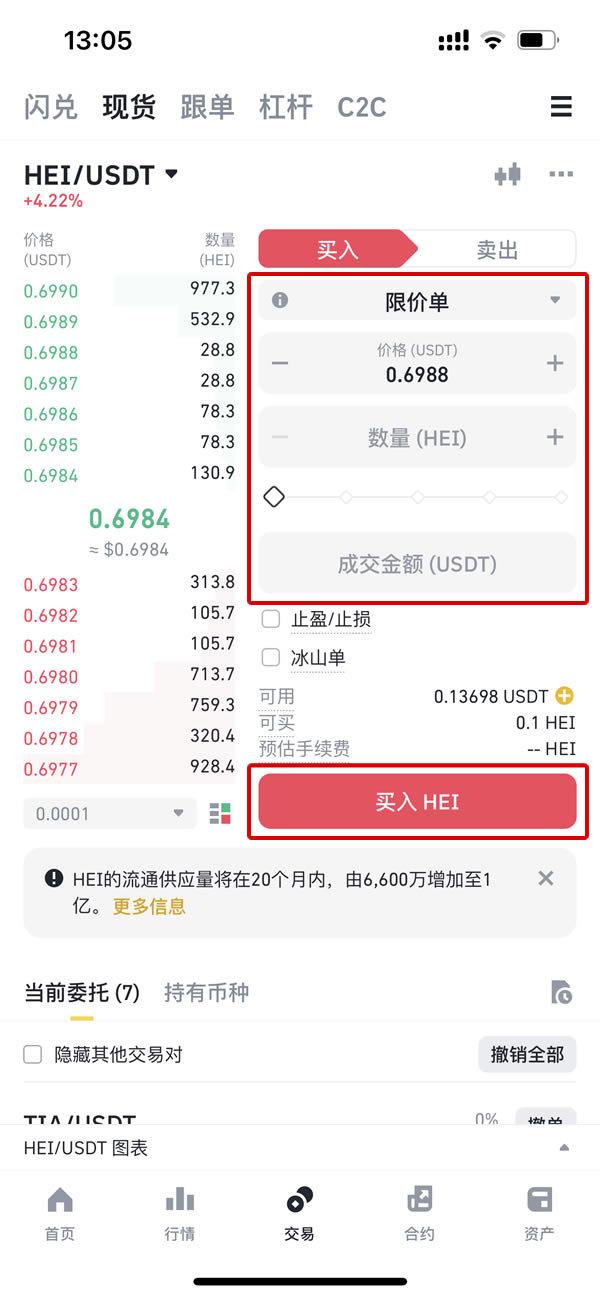The width and height of the screenshot is (600, 1298).
Task: Tap 撤销全部 to cancel all orders
Action: [x=527, y=1054]
